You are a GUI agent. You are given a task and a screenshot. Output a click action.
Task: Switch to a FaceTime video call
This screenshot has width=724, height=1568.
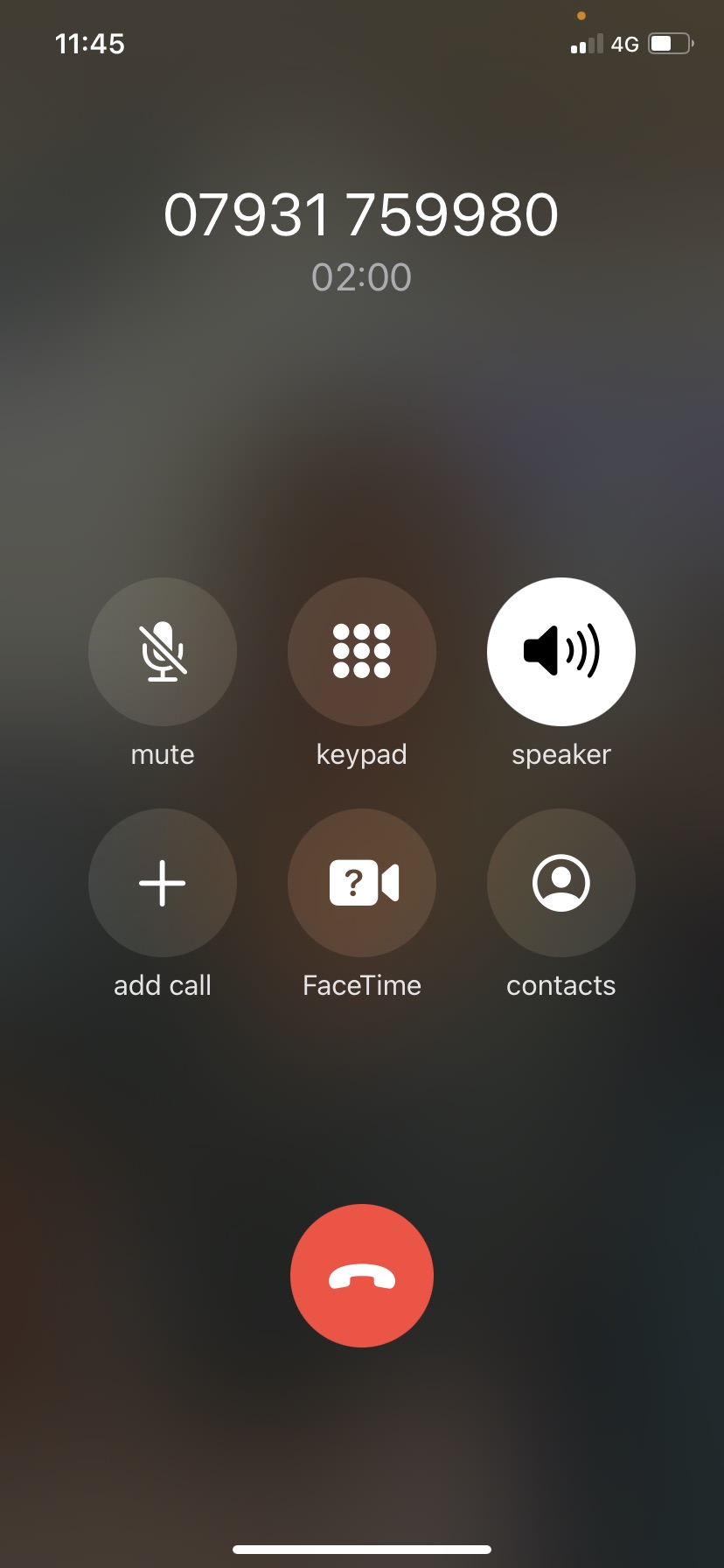[362, 883]
